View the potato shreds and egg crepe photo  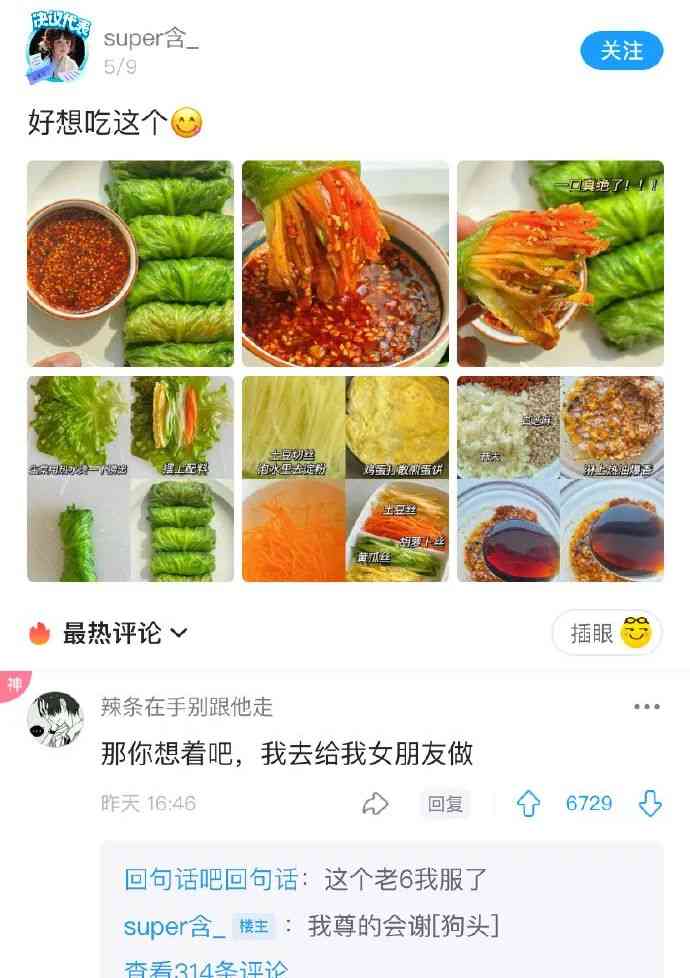345,479
